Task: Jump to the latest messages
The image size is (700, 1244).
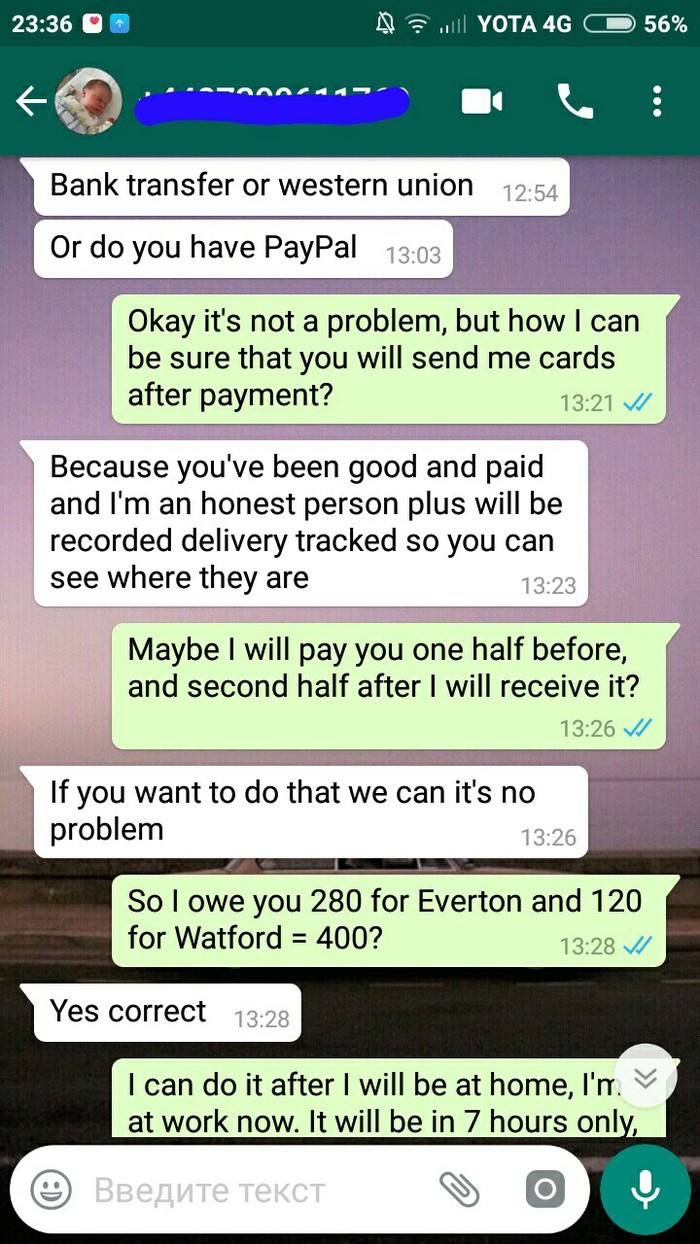Action: coord(645,1076)
